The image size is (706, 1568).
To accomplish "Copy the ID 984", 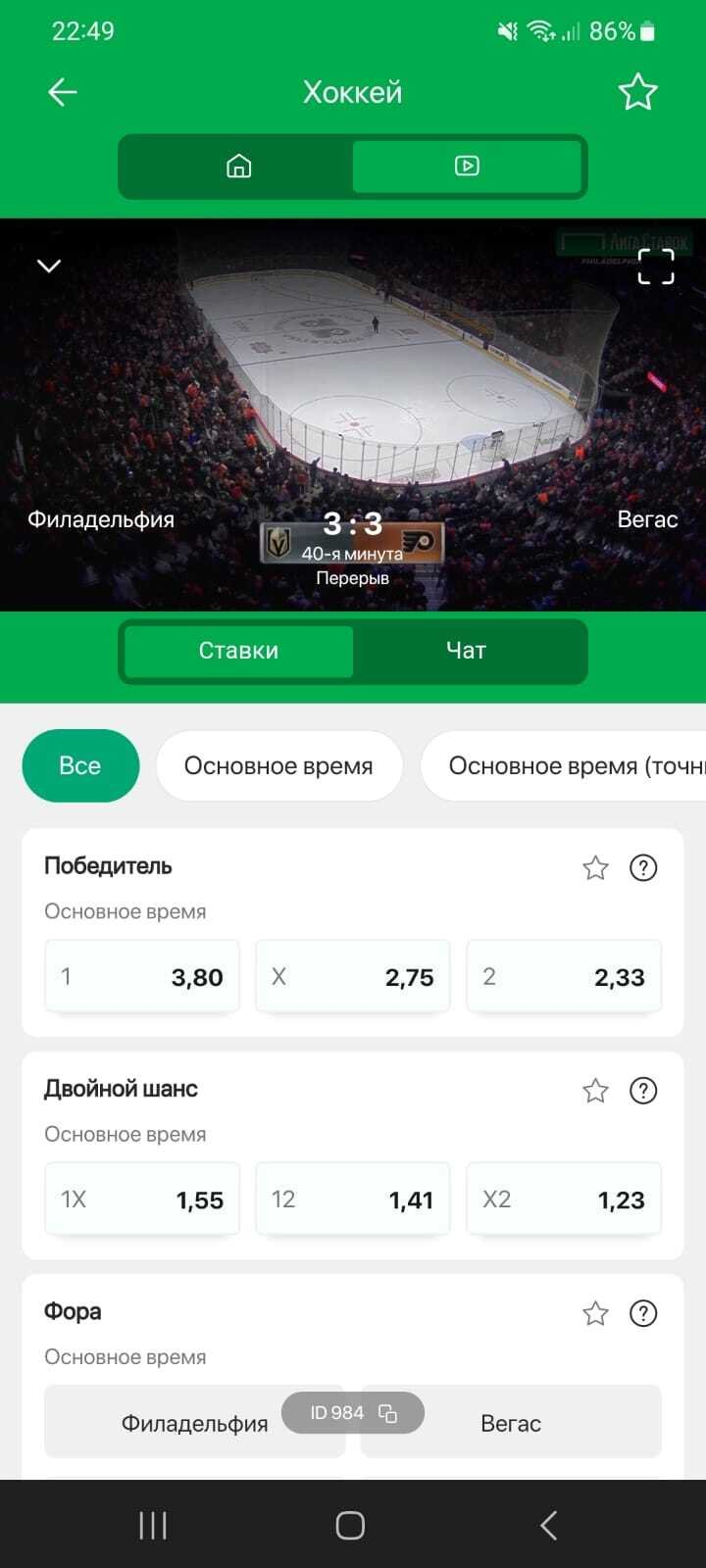I will [387, 1413].
